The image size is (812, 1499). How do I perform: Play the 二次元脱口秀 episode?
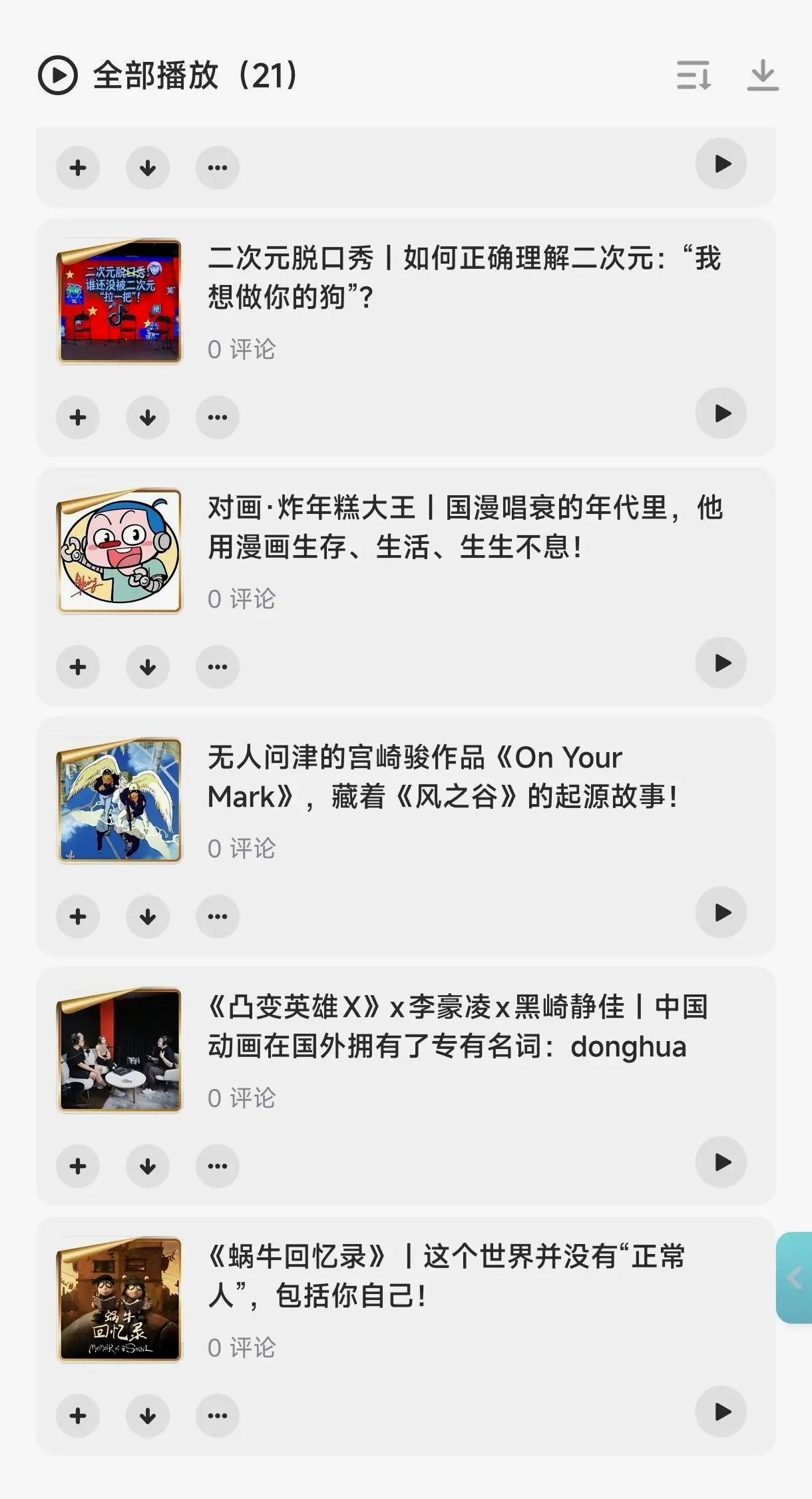(x=721, y=413)
